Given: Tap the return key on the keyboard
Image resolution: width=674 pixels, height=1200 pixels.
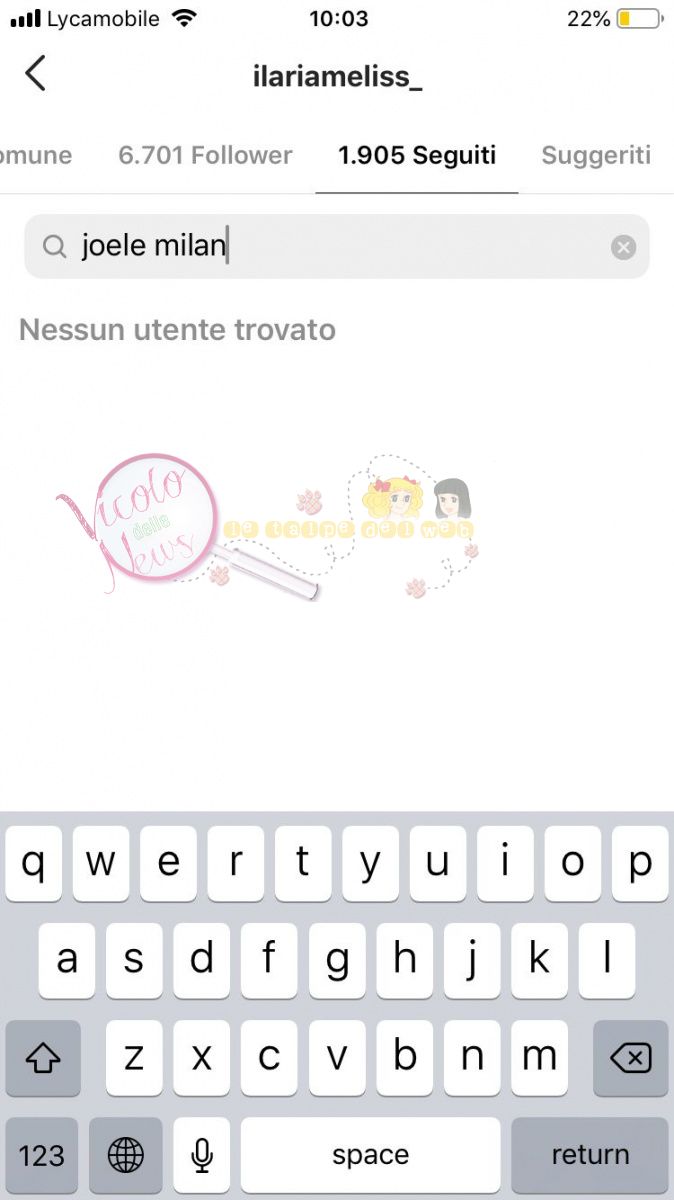Looking at the screenshot, I should point(589,1155).
